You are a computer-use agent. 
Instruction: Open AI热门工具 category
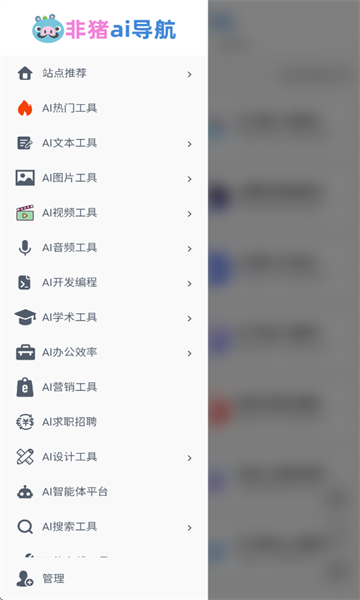[104, 108]
